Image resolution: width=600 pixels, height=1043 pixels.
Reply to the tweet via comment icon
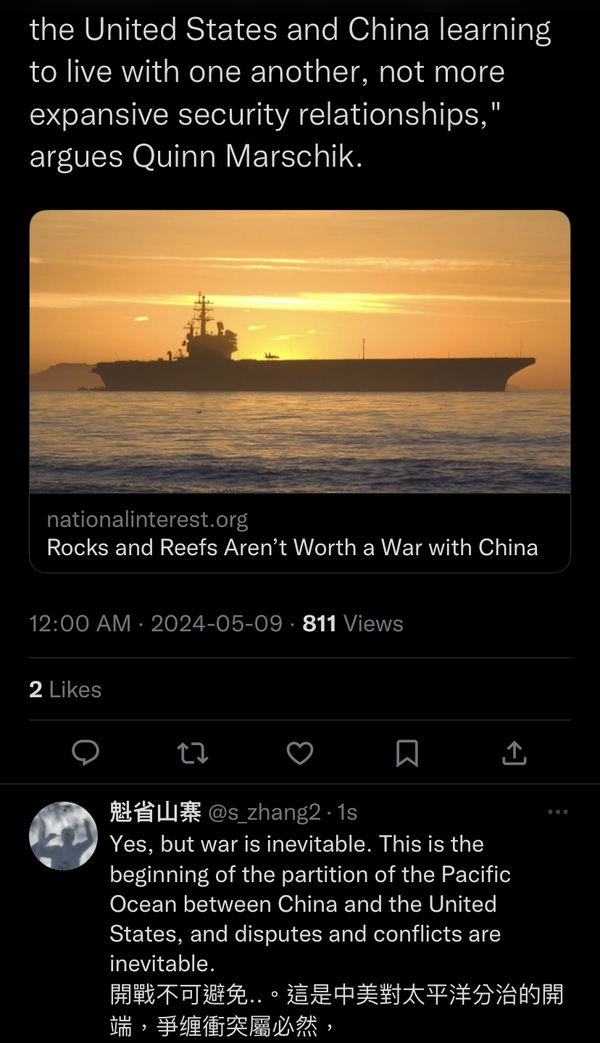coord(86,752)
